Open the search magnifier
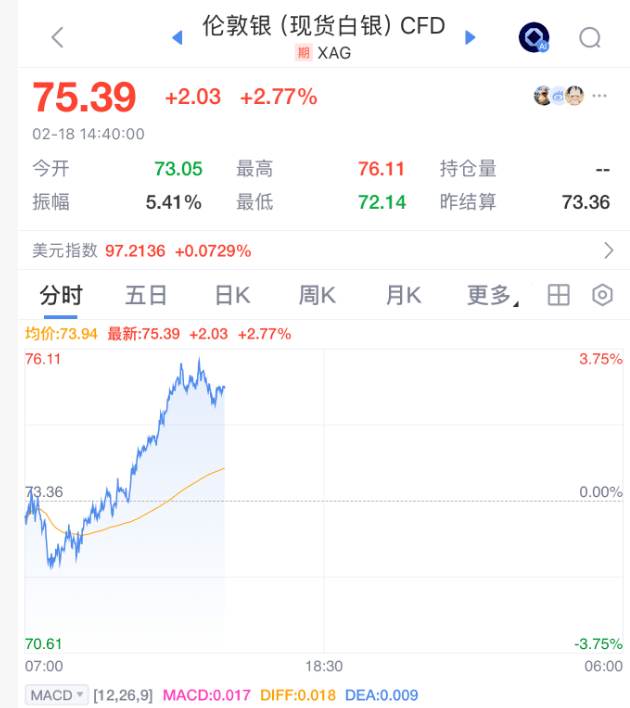 click(x=590, y=38)
